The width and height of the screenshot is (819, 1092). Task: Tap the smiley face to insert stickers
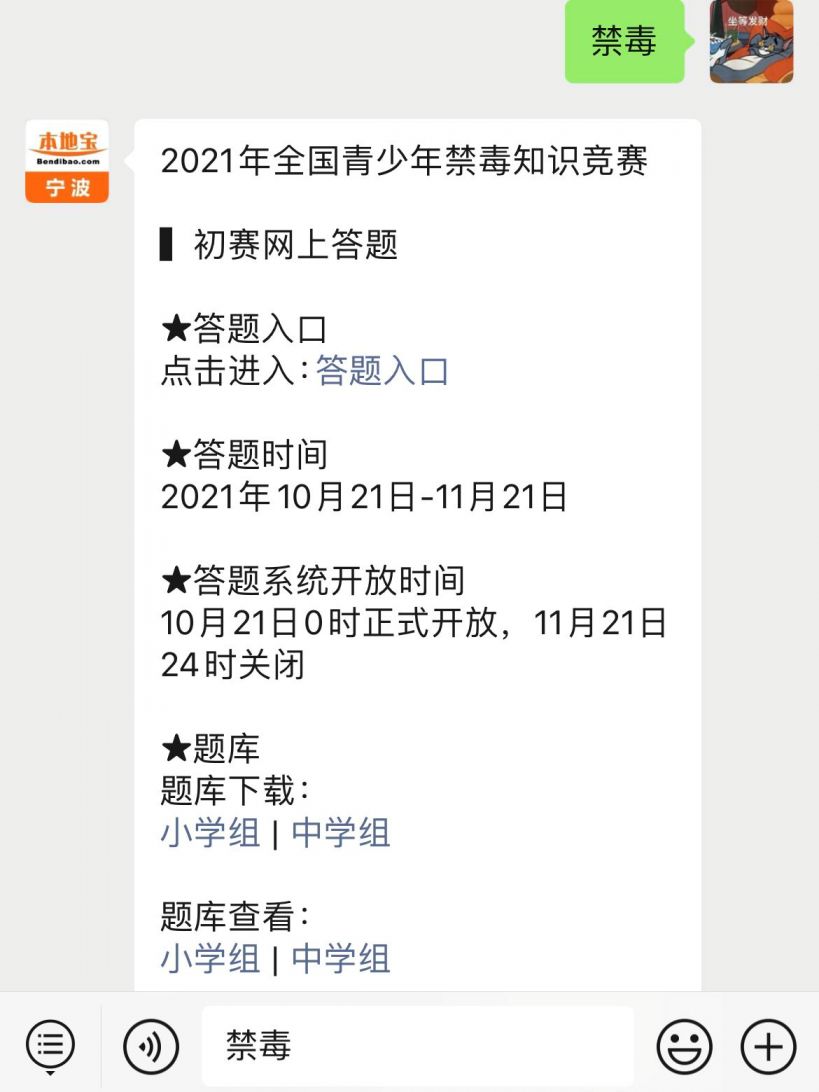[683, 1044]
